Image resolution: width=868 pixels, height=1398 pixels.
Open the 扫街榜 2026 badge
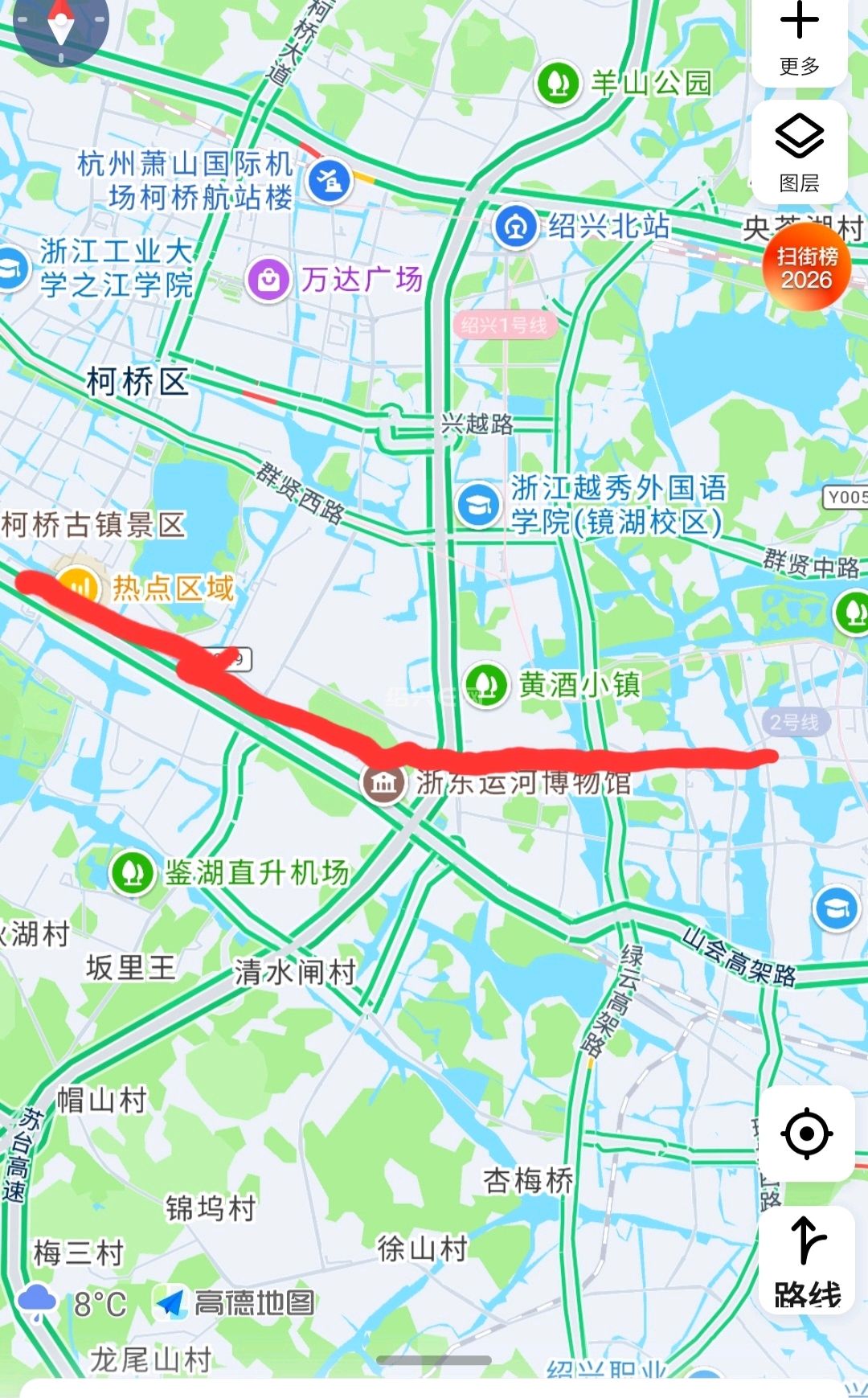tap(807, 269)
